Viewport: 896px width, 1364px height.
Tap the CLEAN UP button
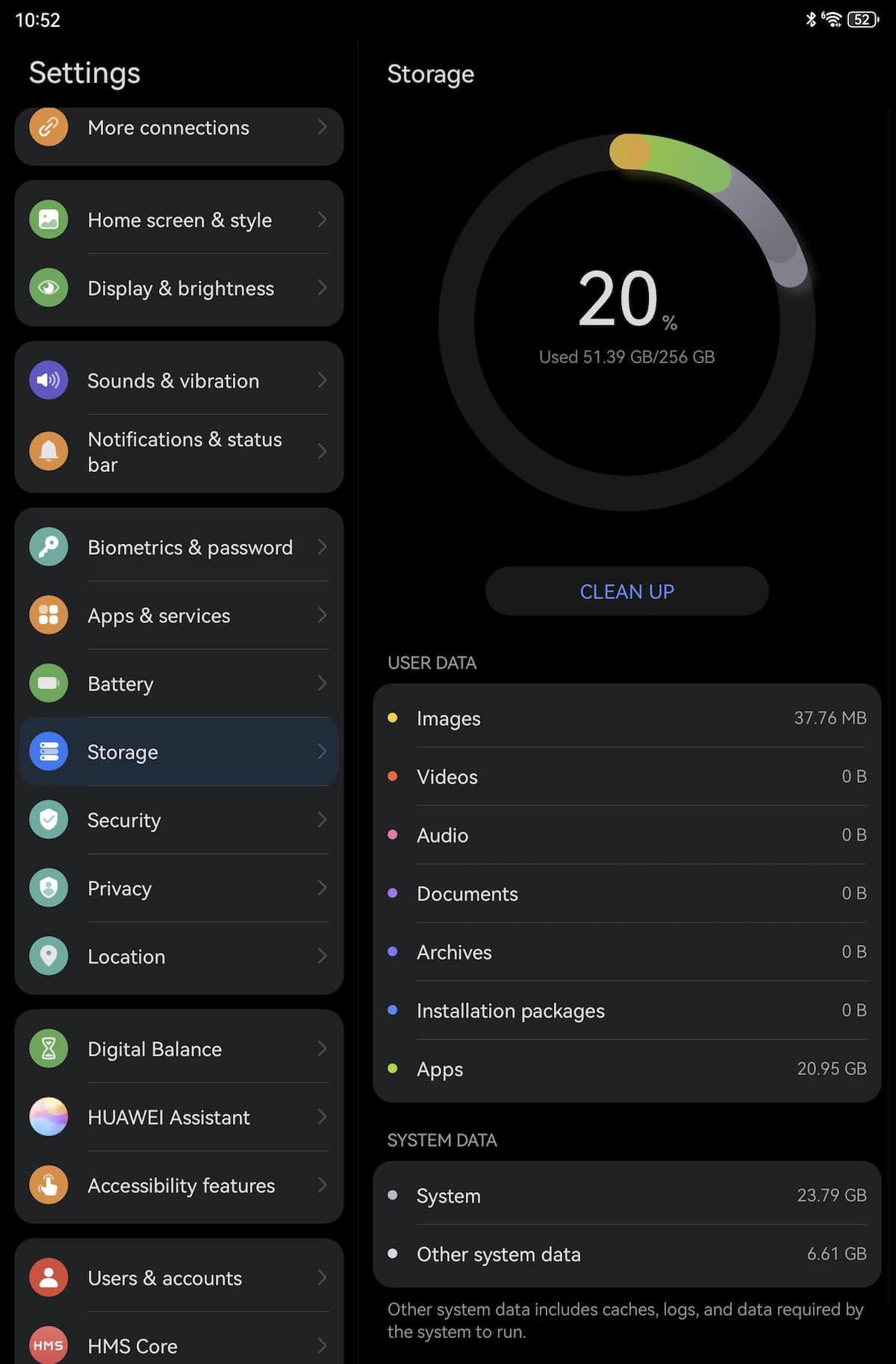click(626, 591)
